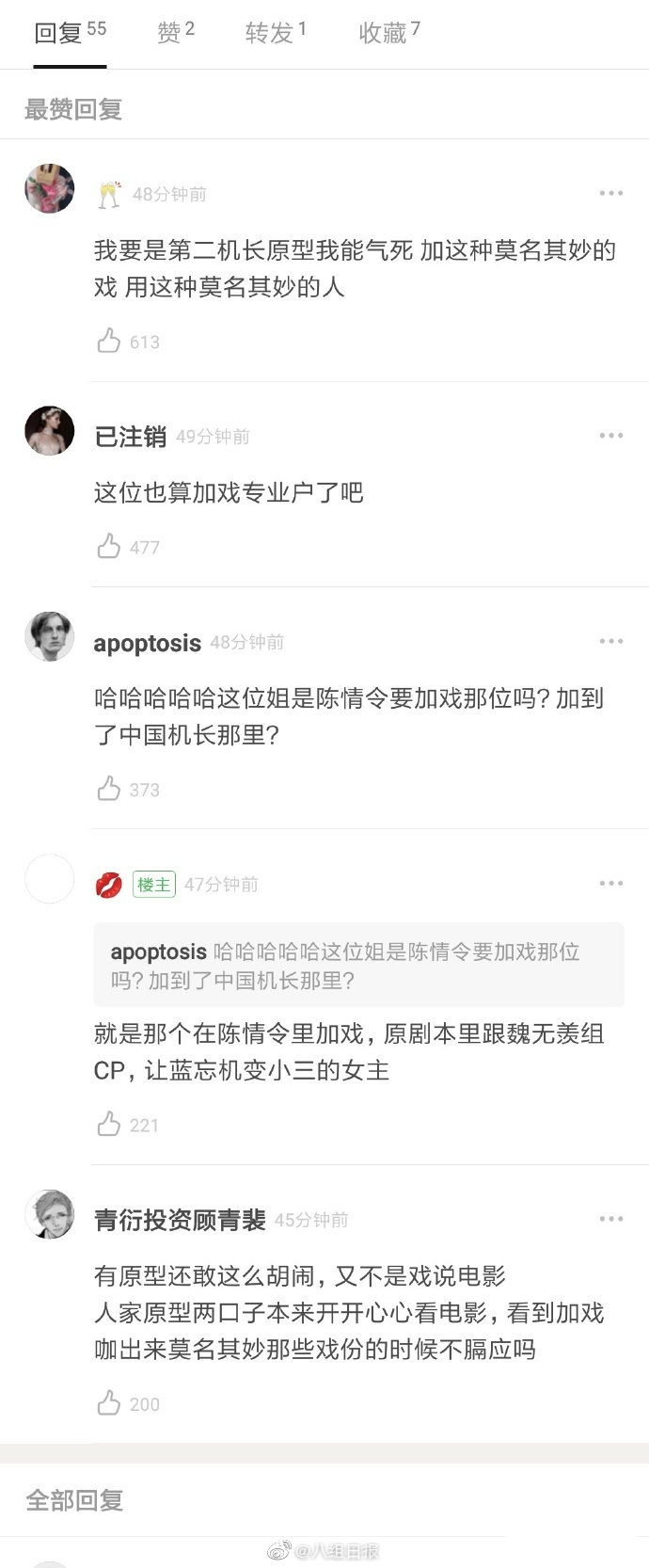The width and height of the screenshot is (649, 1568).
Task: Switch to the 收藏 tab
Action: click(388, 33)
